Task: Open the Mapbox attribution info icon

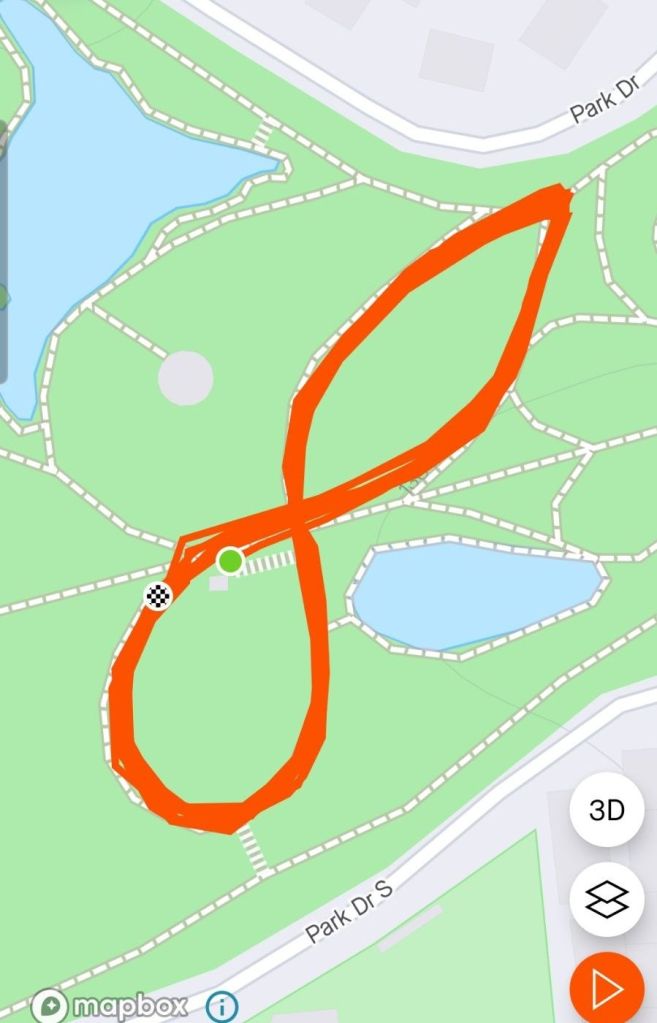Action: tap(222, 1005)
